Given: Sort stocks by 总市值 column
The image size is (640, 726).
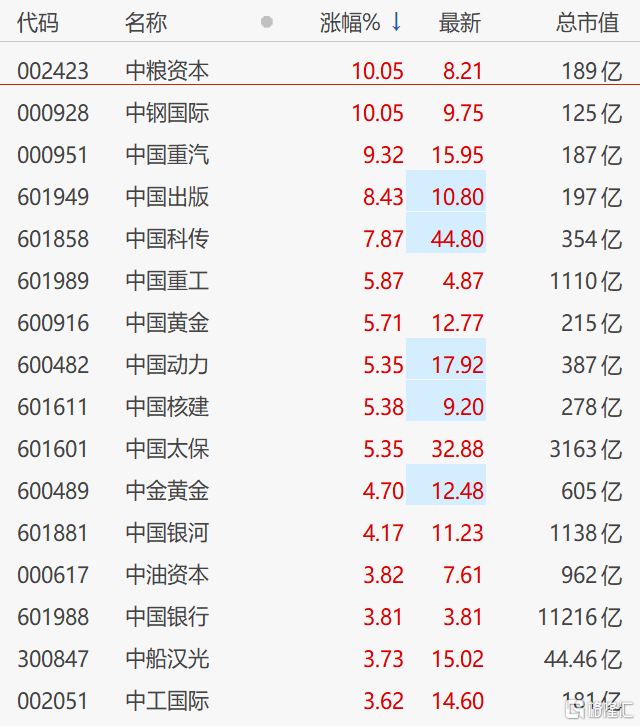Looking at the screenshot, I should (587, 22).
